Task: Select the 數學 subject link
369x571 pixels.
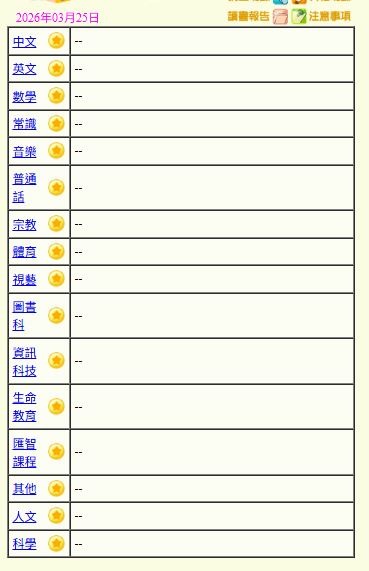Action: (24, 97)
